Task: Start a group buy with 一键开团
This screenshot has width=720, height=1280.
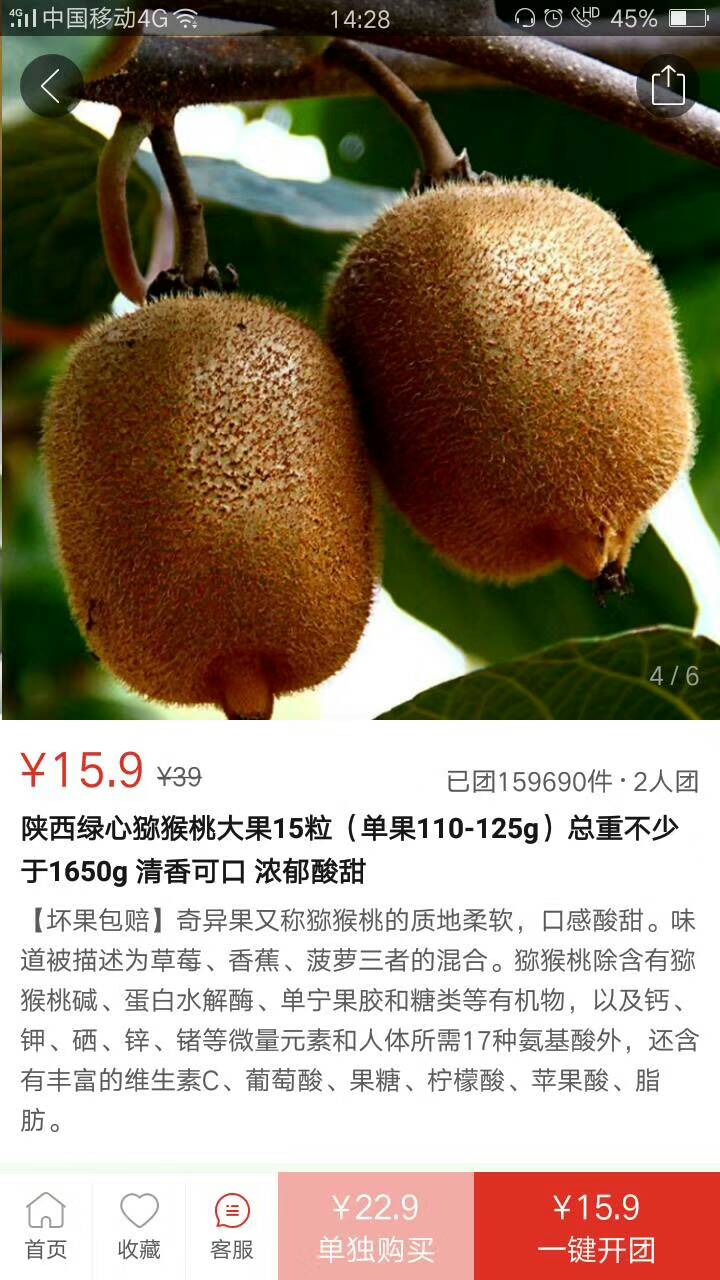Action: click(x=597, y=1227)
